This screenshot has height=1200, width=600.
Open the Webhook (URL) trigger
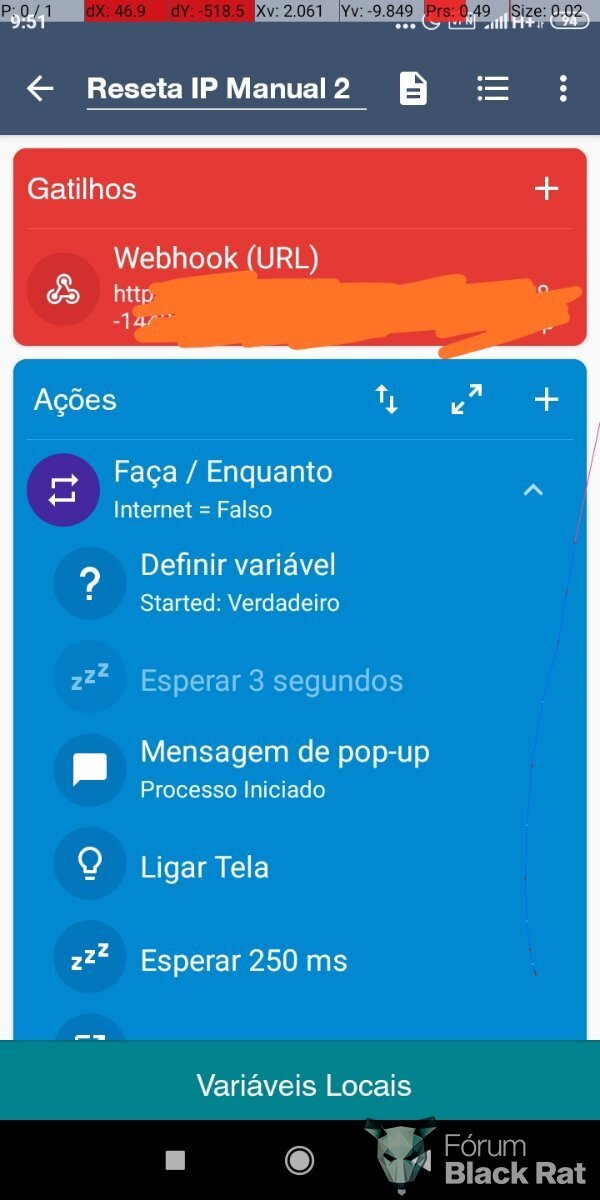tap(300, 289)
